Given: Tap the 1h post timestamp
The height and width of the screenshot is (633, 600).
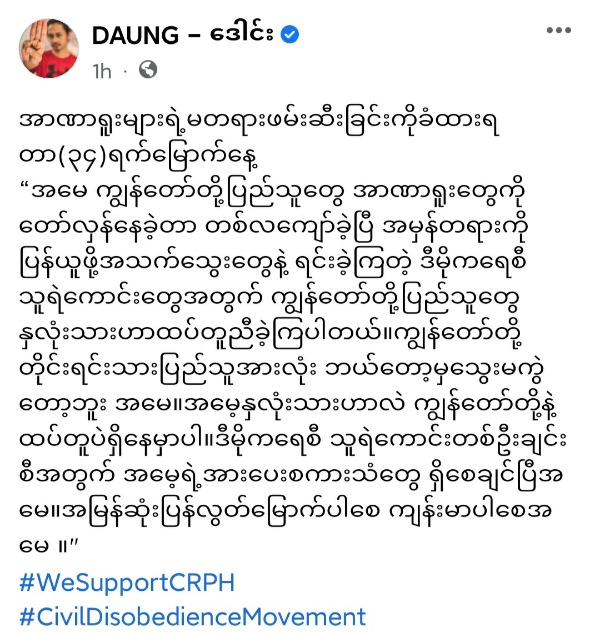Looking at the screenshot, I should pyautogui.click(x=101, y=70).
